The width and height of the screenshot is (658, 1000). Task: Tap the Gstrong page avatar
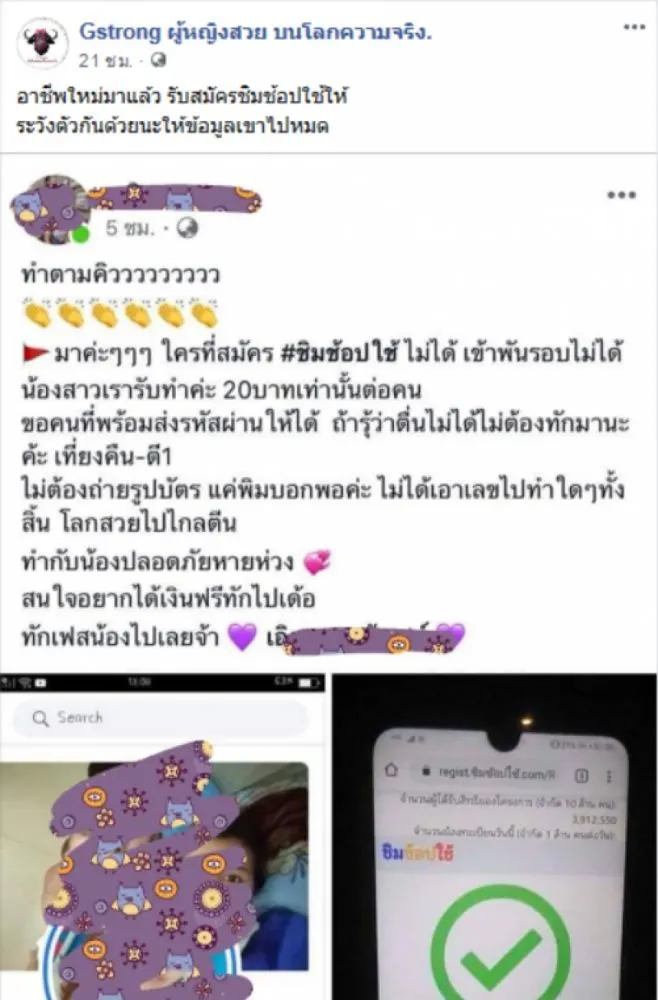pos(43,44)
